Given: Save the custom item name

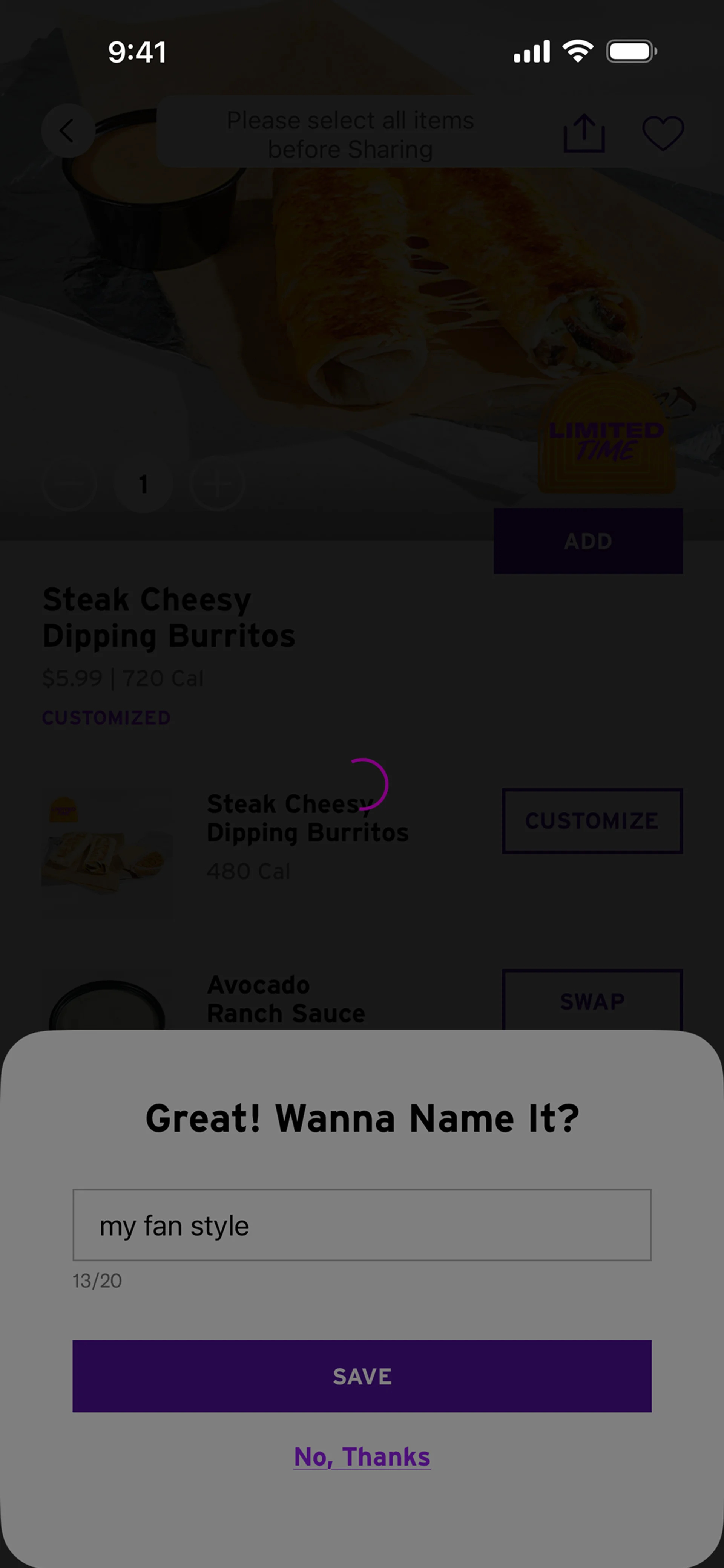Looking at the screenshot, I should coord(362,1376).
